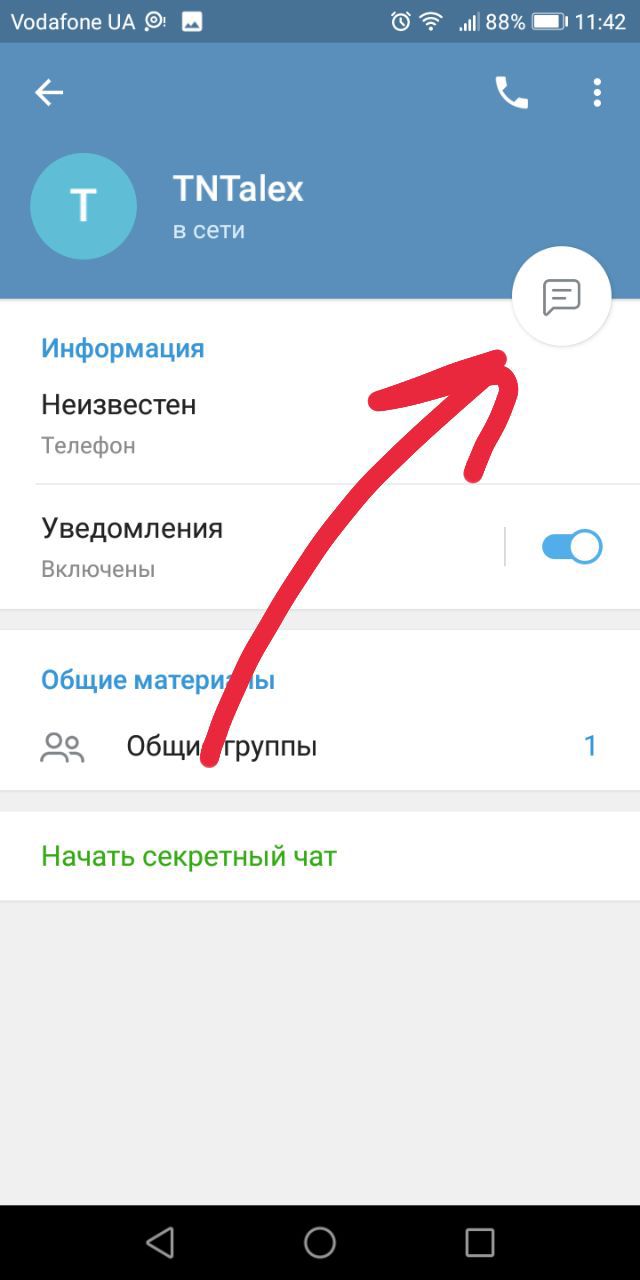The image size is (640, 1280).
Task: Open recent apps from the navigation bar
Action: point(480,1242)
